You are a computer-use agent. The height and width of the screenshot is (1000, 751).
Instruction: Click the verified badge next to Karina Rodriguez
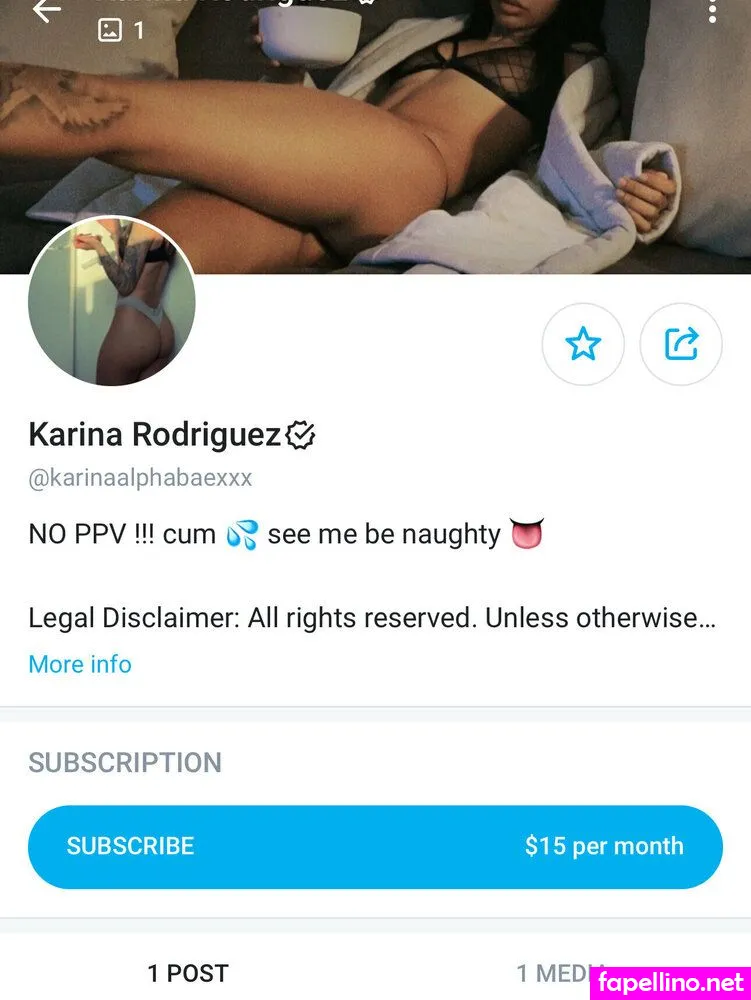[301, 433]
